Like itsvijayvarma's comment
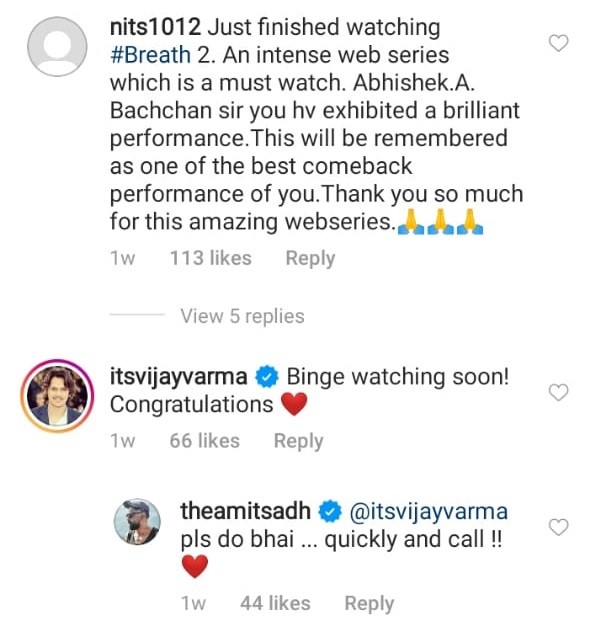 tap(560, 392)
